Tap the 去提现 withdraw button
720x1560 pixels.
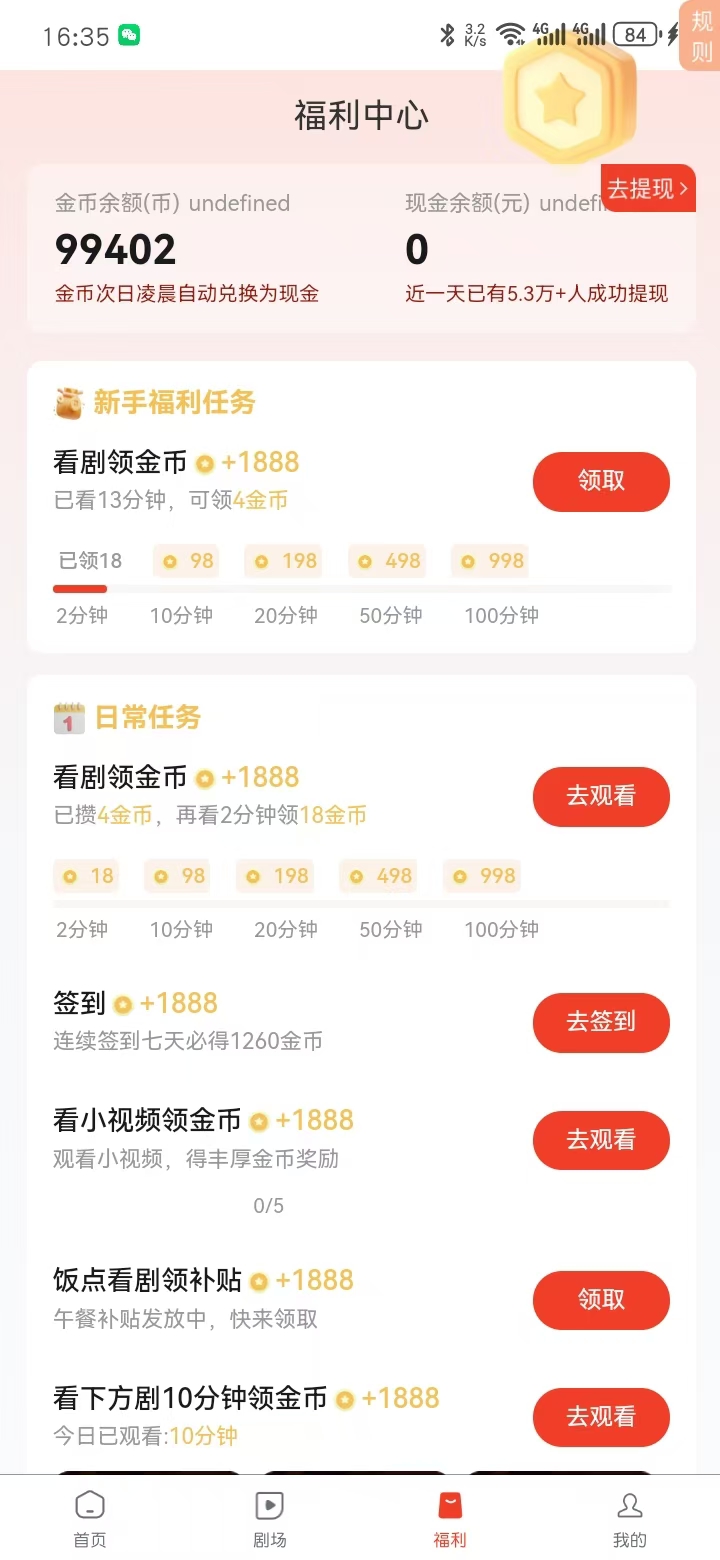pyautogui.click(x=647, y=188)
